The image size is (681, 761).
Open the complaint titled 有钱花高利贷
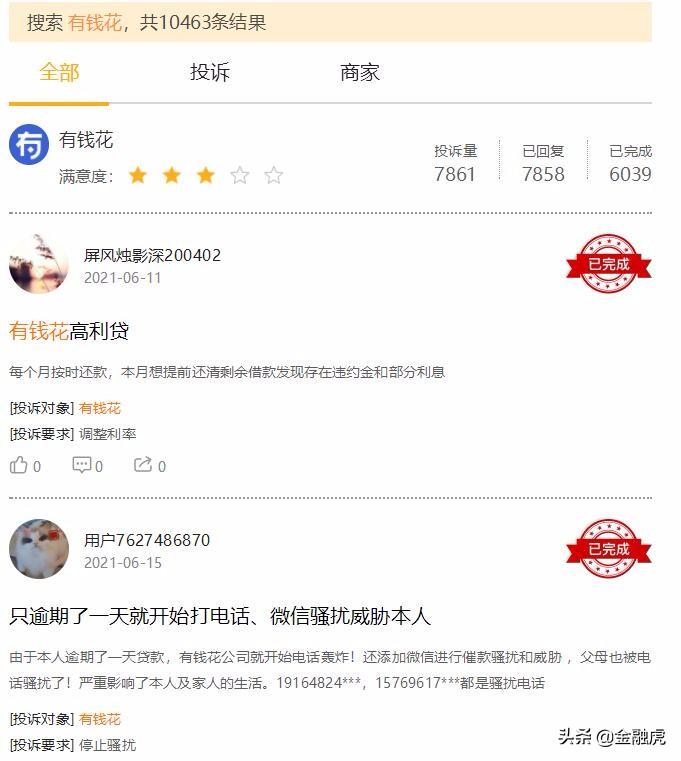[x=69, y=331]
